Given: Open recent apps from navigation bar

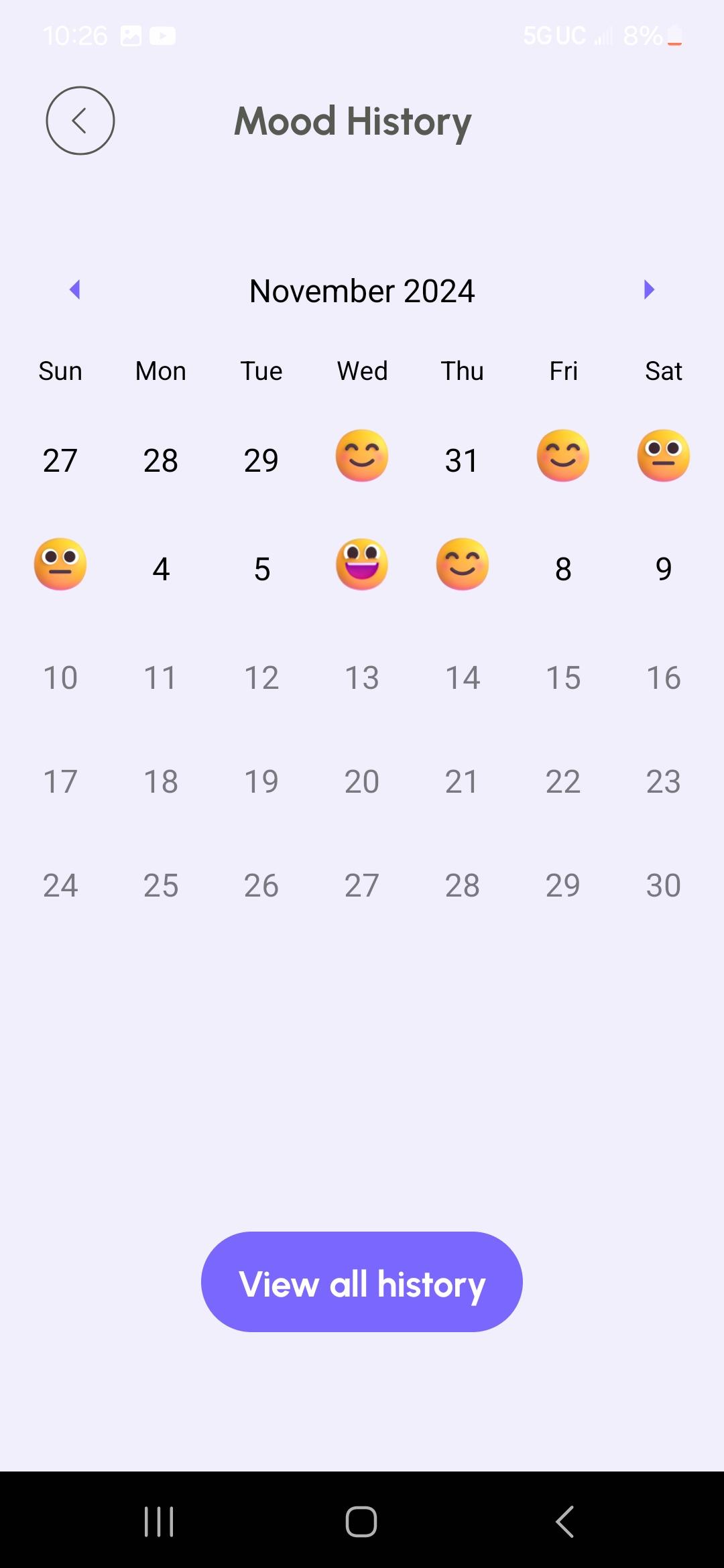Looking at the screenshot, I should coord(159,1521).
